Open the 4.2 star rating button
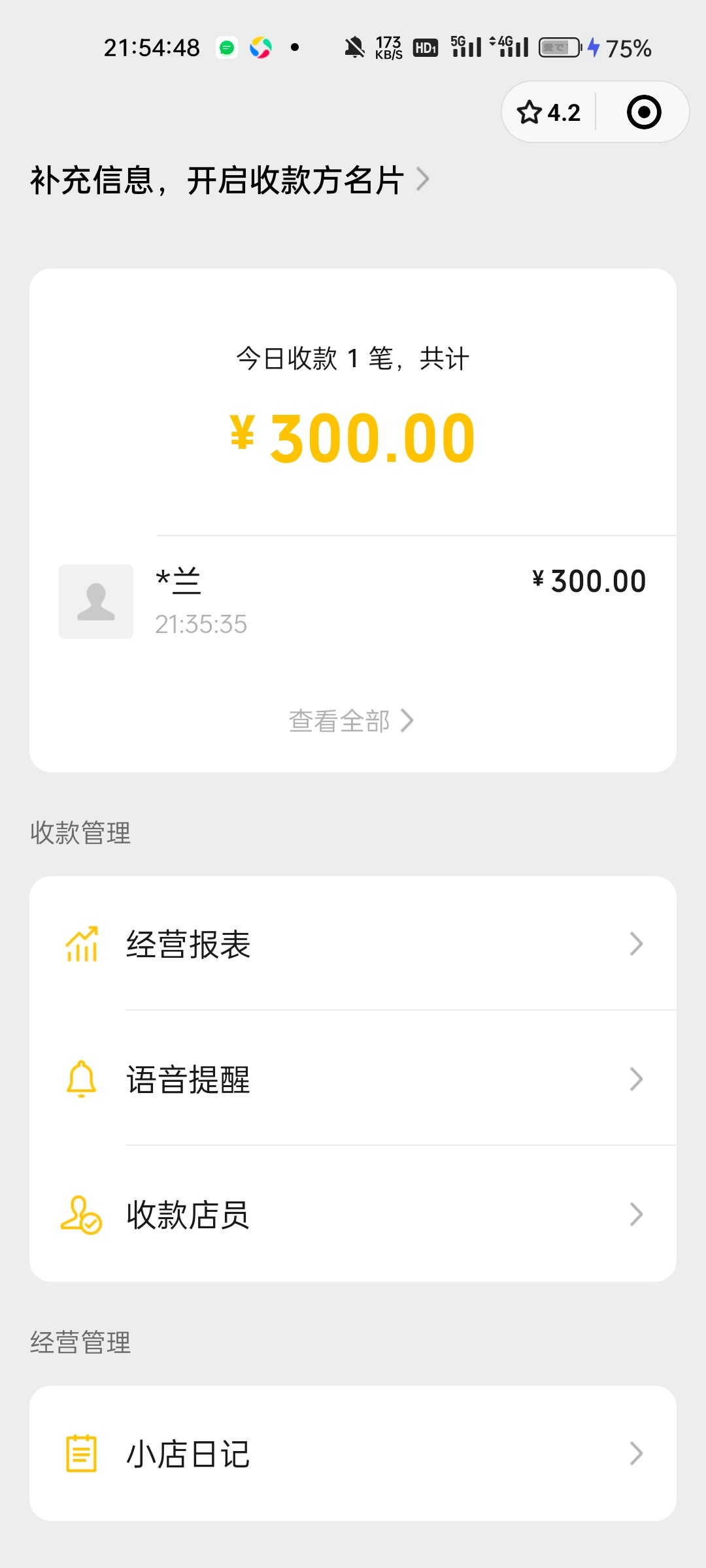 click(549, 112)
